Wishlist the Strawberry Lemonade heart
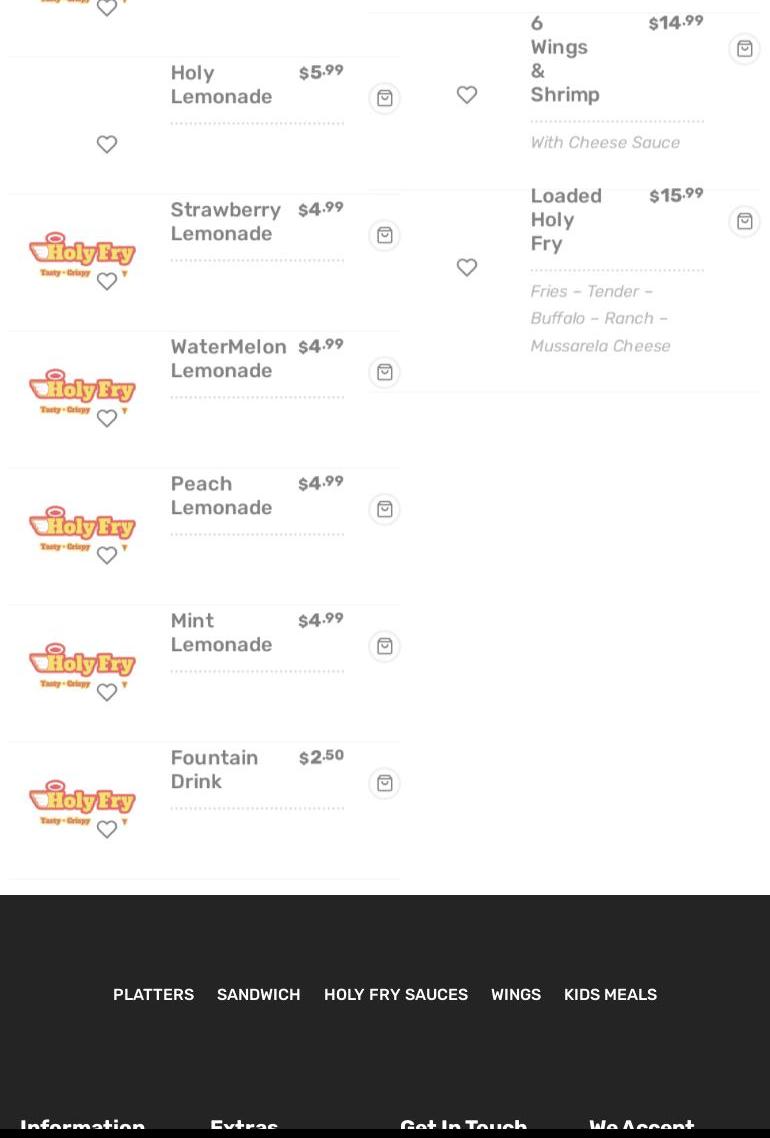Screen dimensions: 770x1138 pos(107,281)
